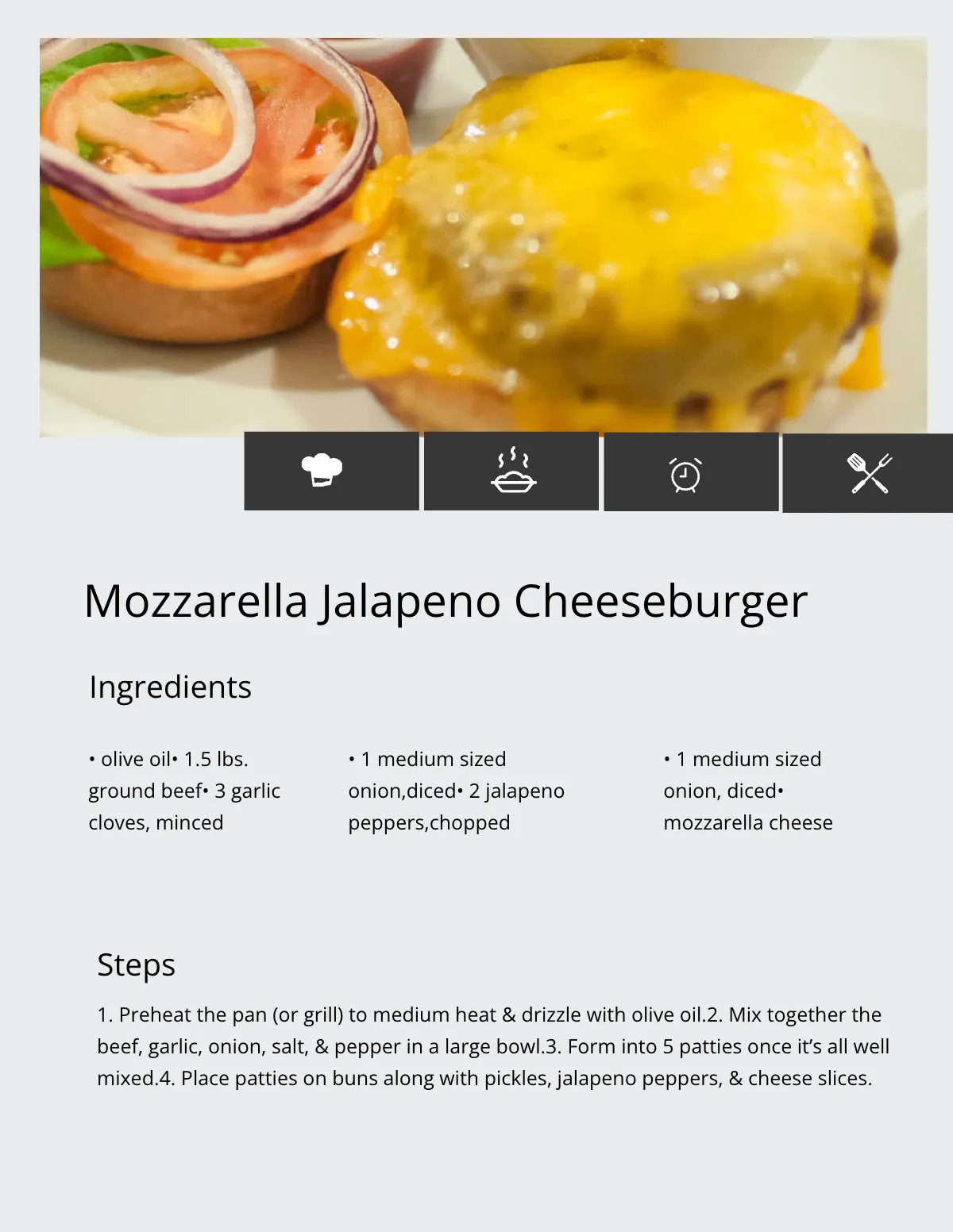
Task: Check off the mozzarella cheese ingredient
Action: coord(747,822)
